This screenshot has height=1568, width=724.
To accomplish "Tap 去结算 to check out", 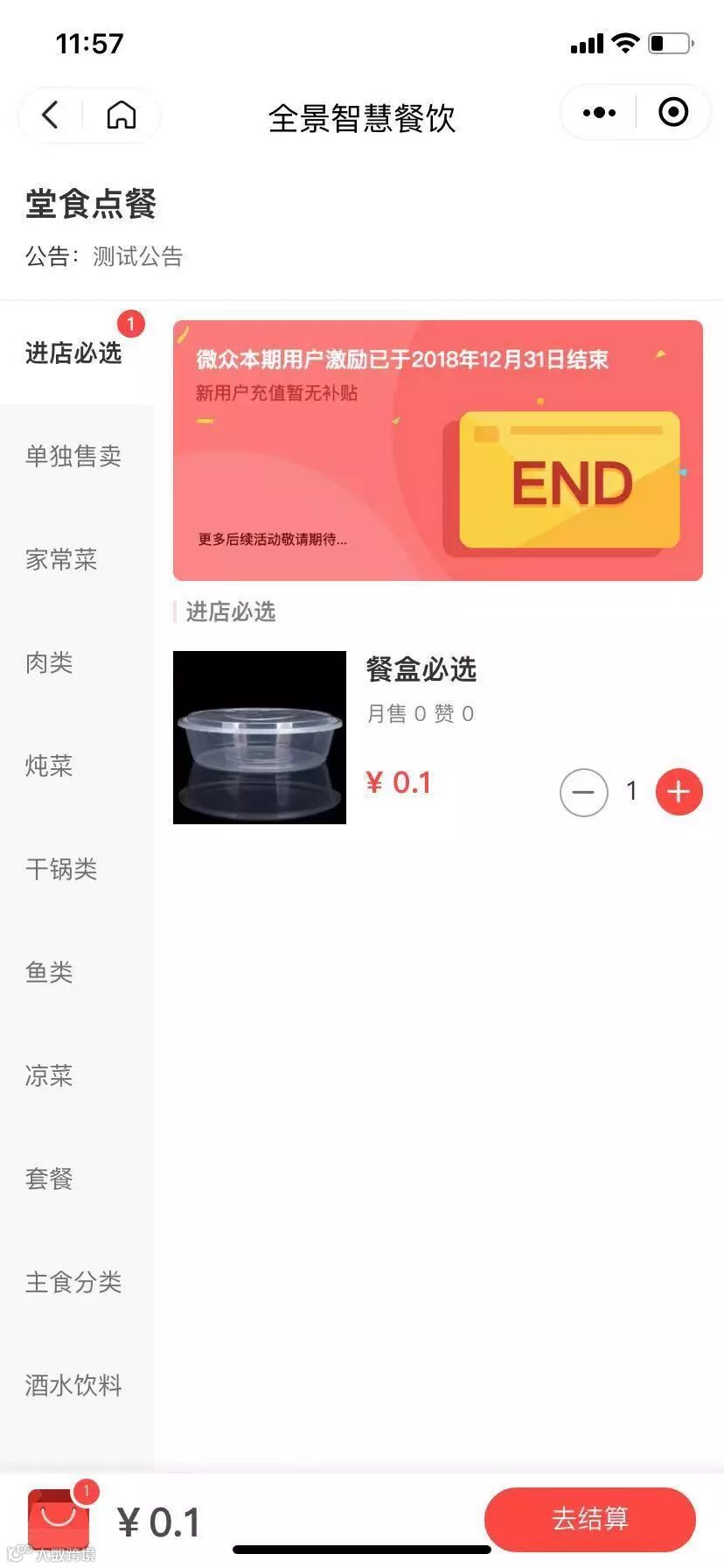I will click(x=590, y=1519).
